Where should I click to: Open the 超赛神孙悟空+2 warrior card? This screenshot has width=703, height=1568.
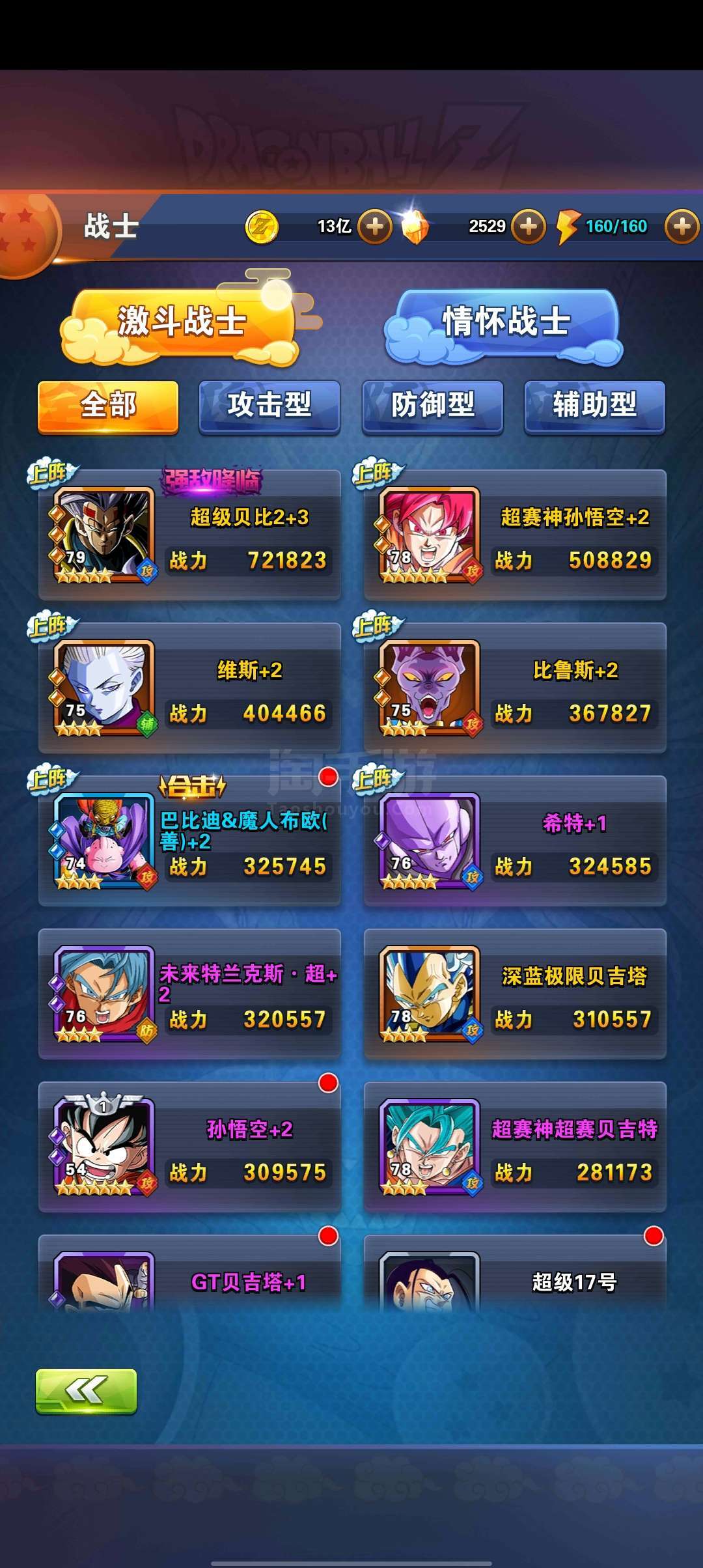click(515, 534)
